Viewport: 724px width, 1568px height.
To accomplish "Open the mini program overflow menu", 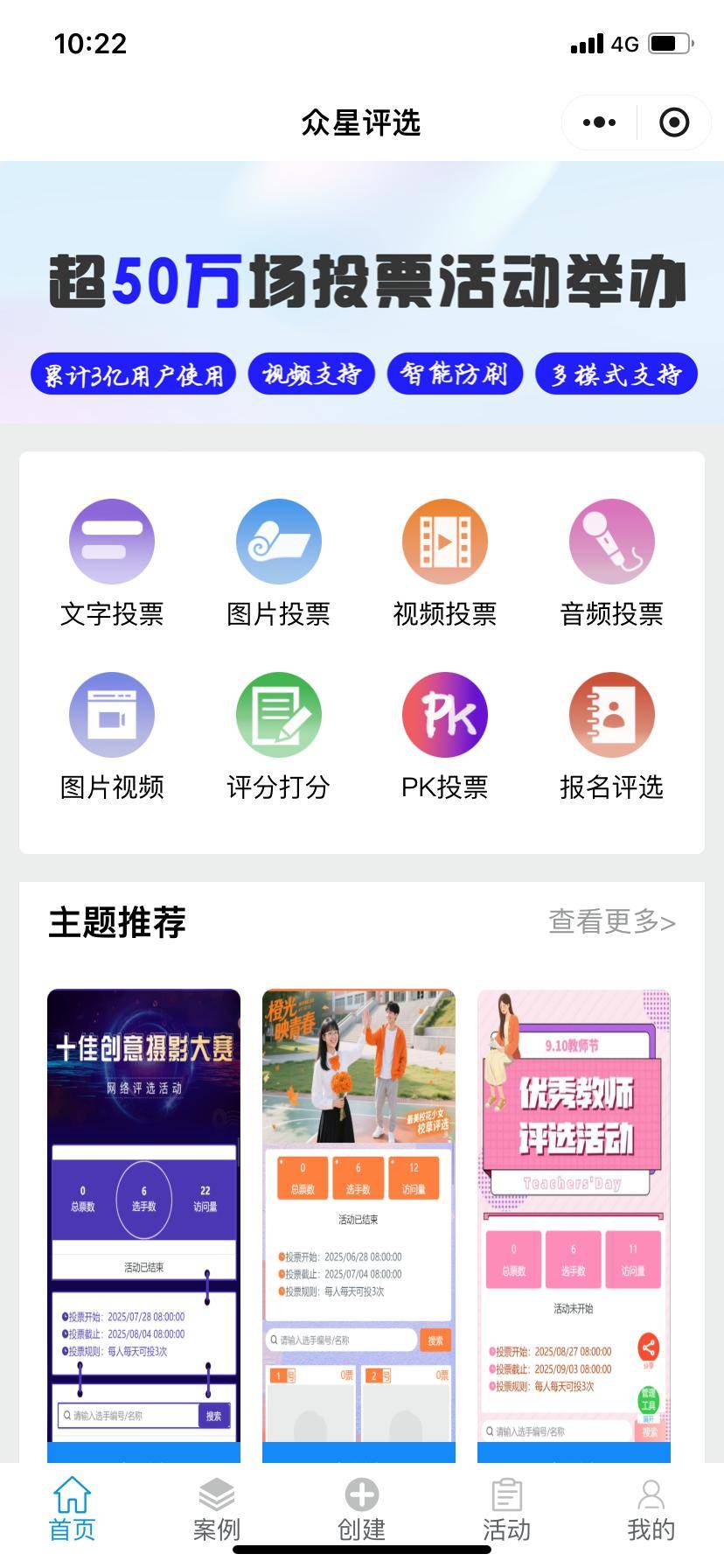I will 599,122.
